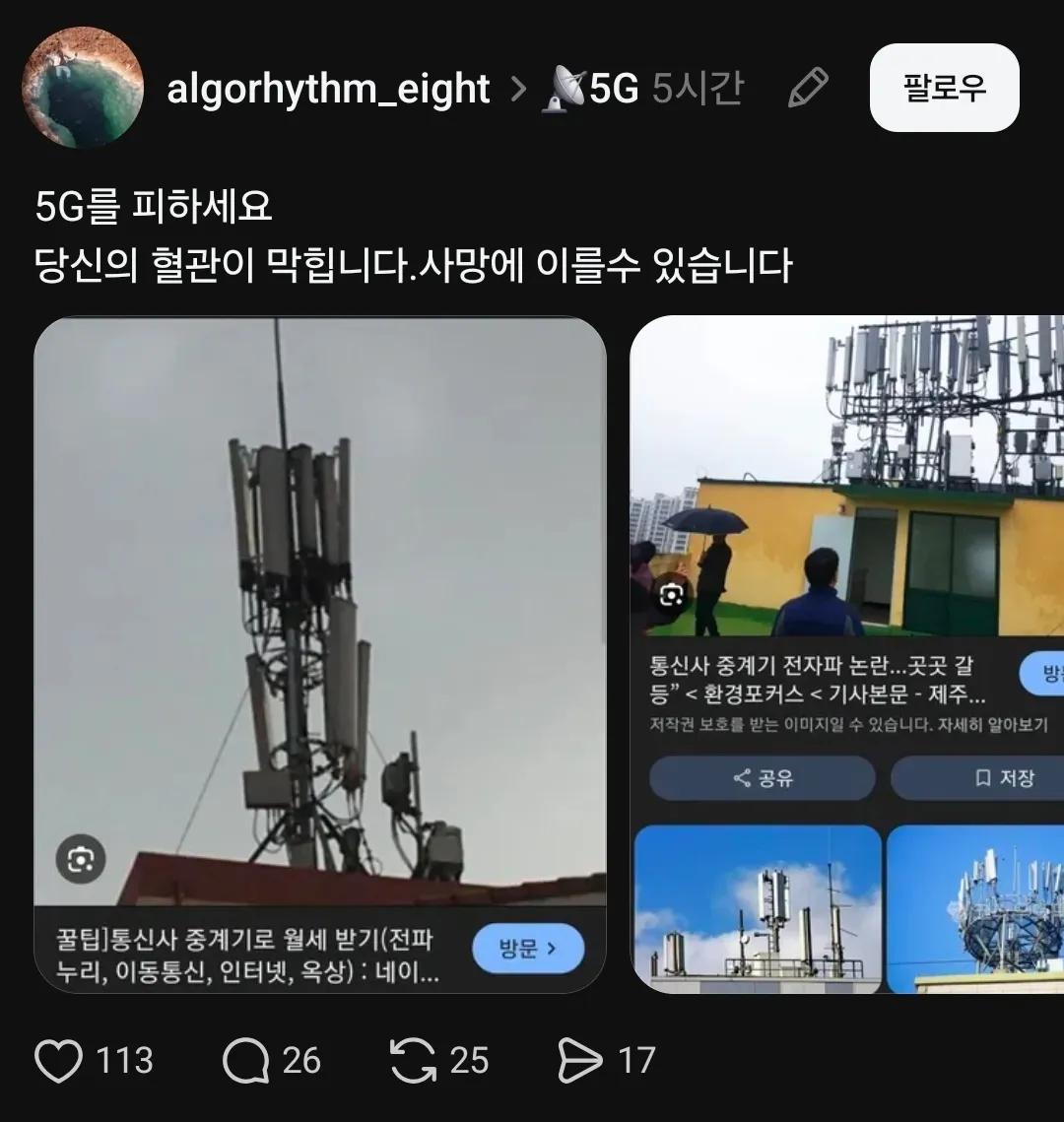This screenshot has width=1064, height=1122.
Task: Click the 방문 visit button on left image
Action: pos(529,949)
